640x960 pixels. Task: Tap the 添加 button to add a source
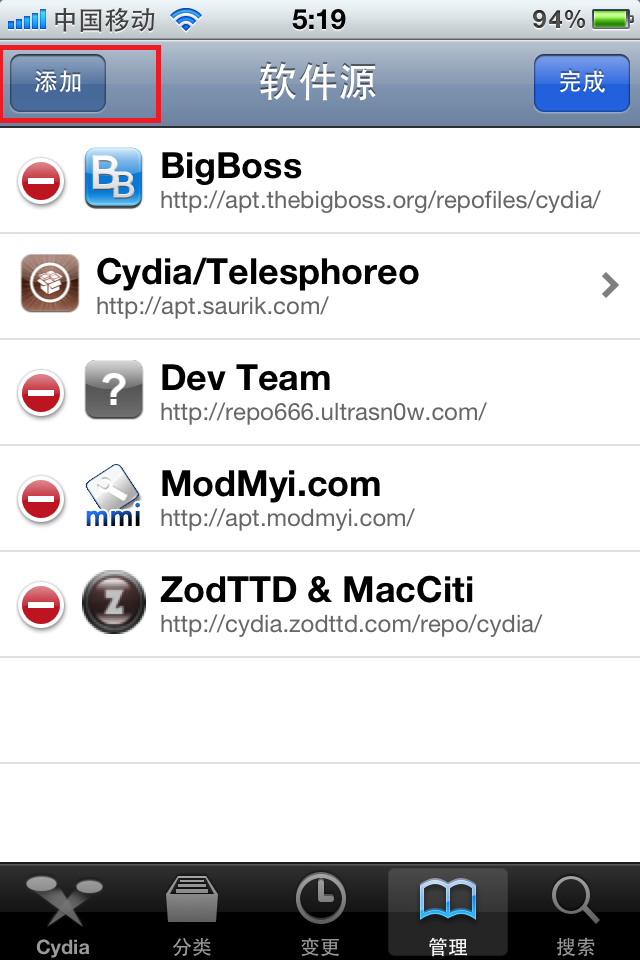tap(58, 82)
